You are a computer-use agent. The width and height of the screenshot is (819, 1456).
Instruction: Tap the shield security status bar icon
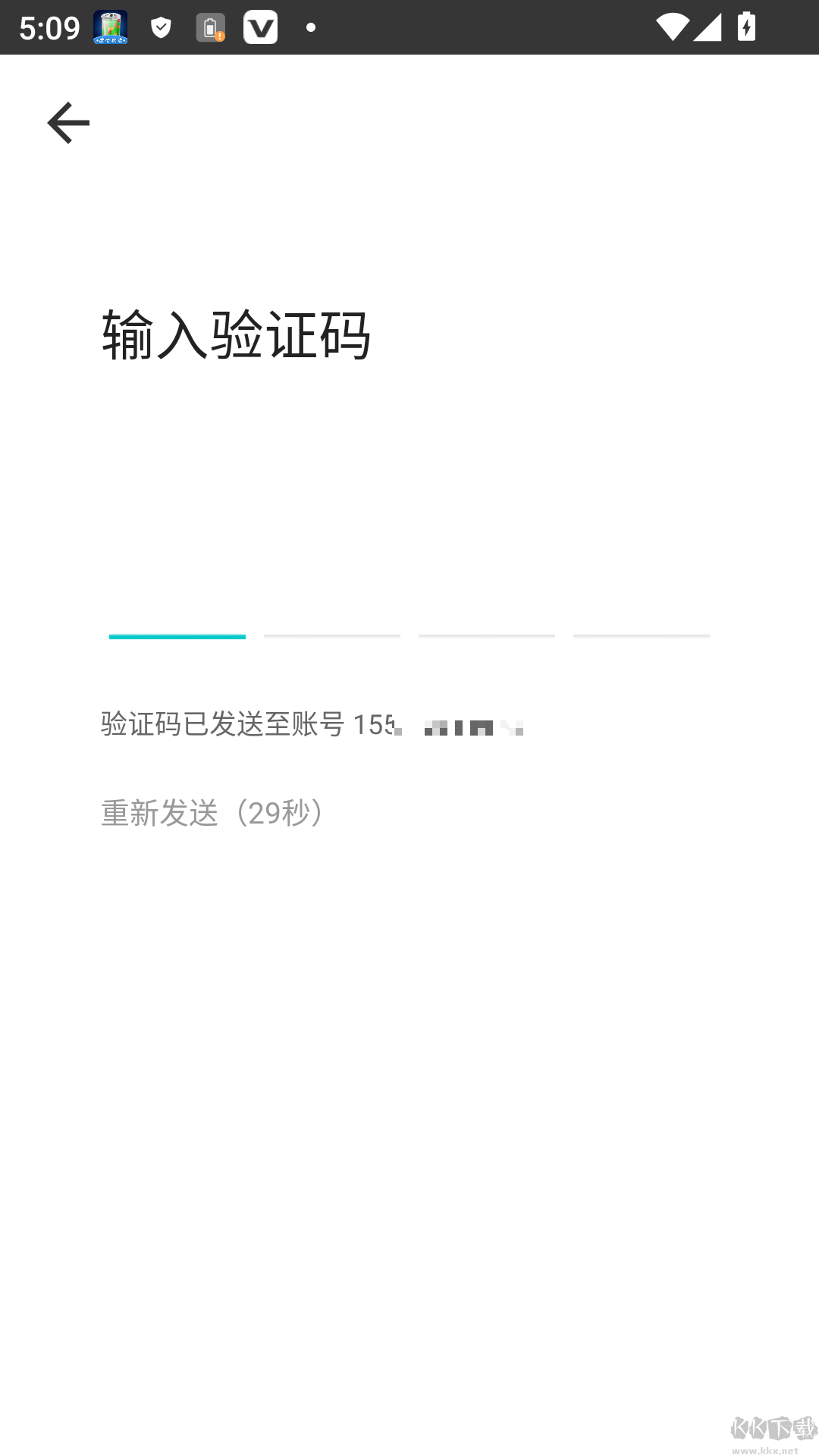[x=160, y=27]
